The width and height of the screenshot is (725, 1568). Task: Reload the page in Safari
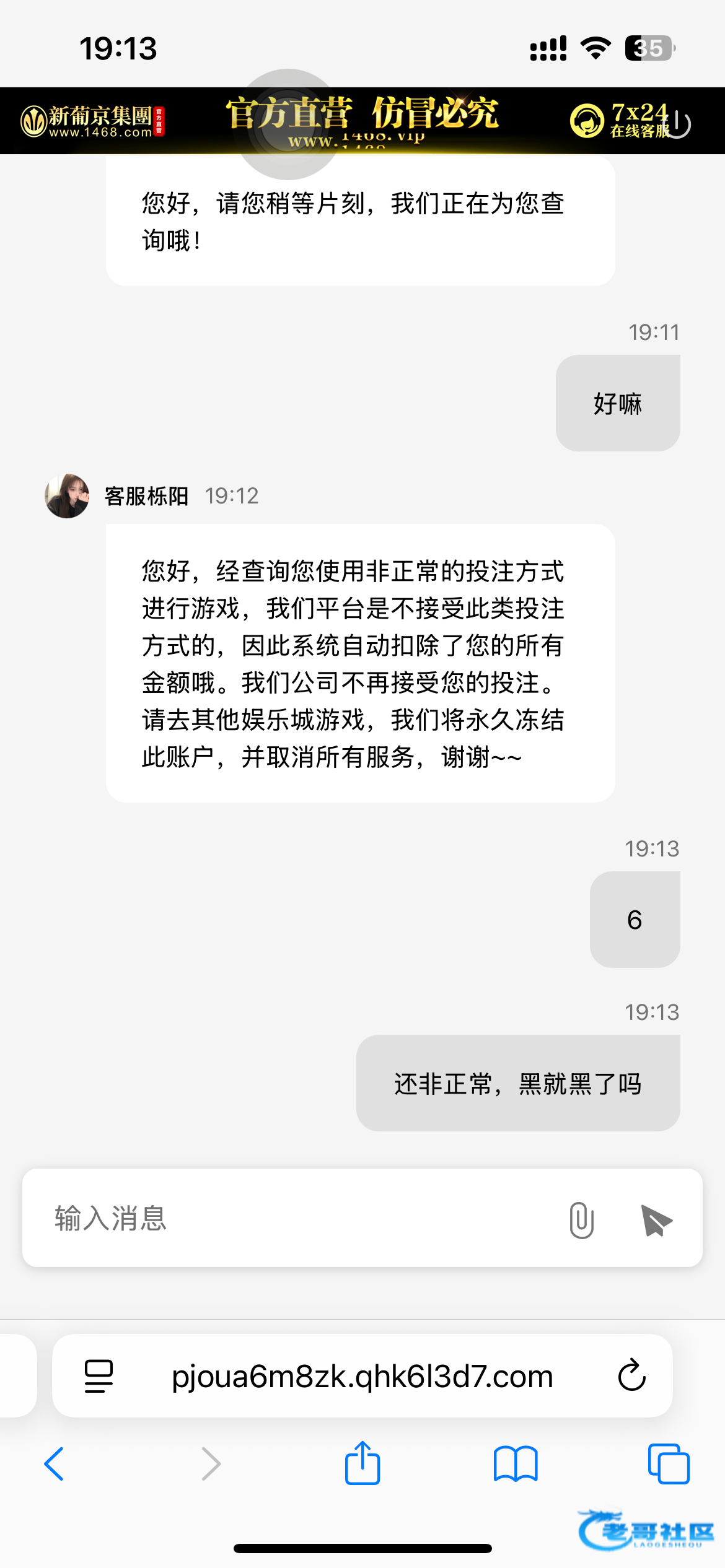[x=631, y=1375]
